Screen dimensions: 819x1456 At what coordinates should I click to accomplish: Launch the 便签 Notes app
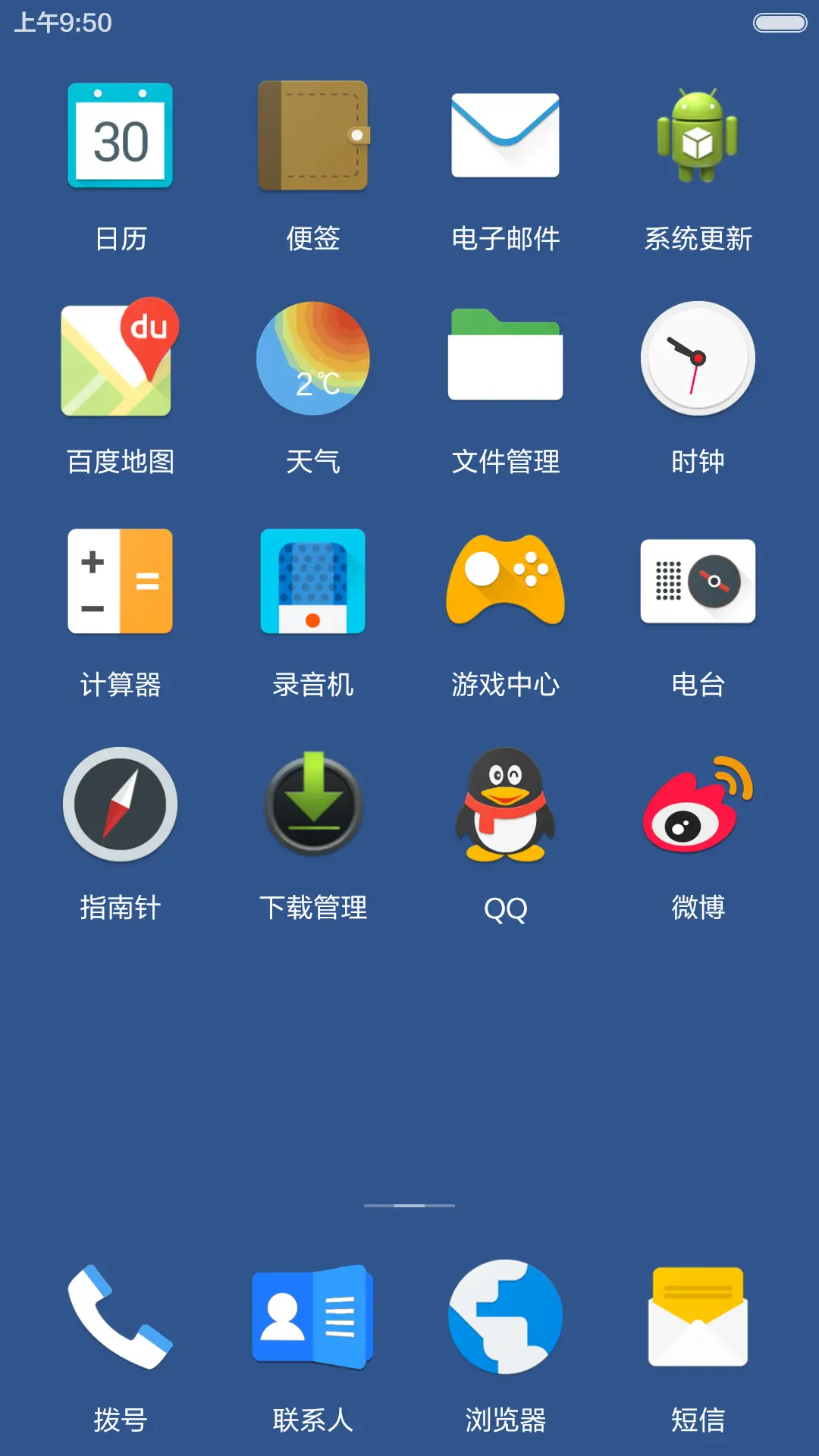(313, 136)
